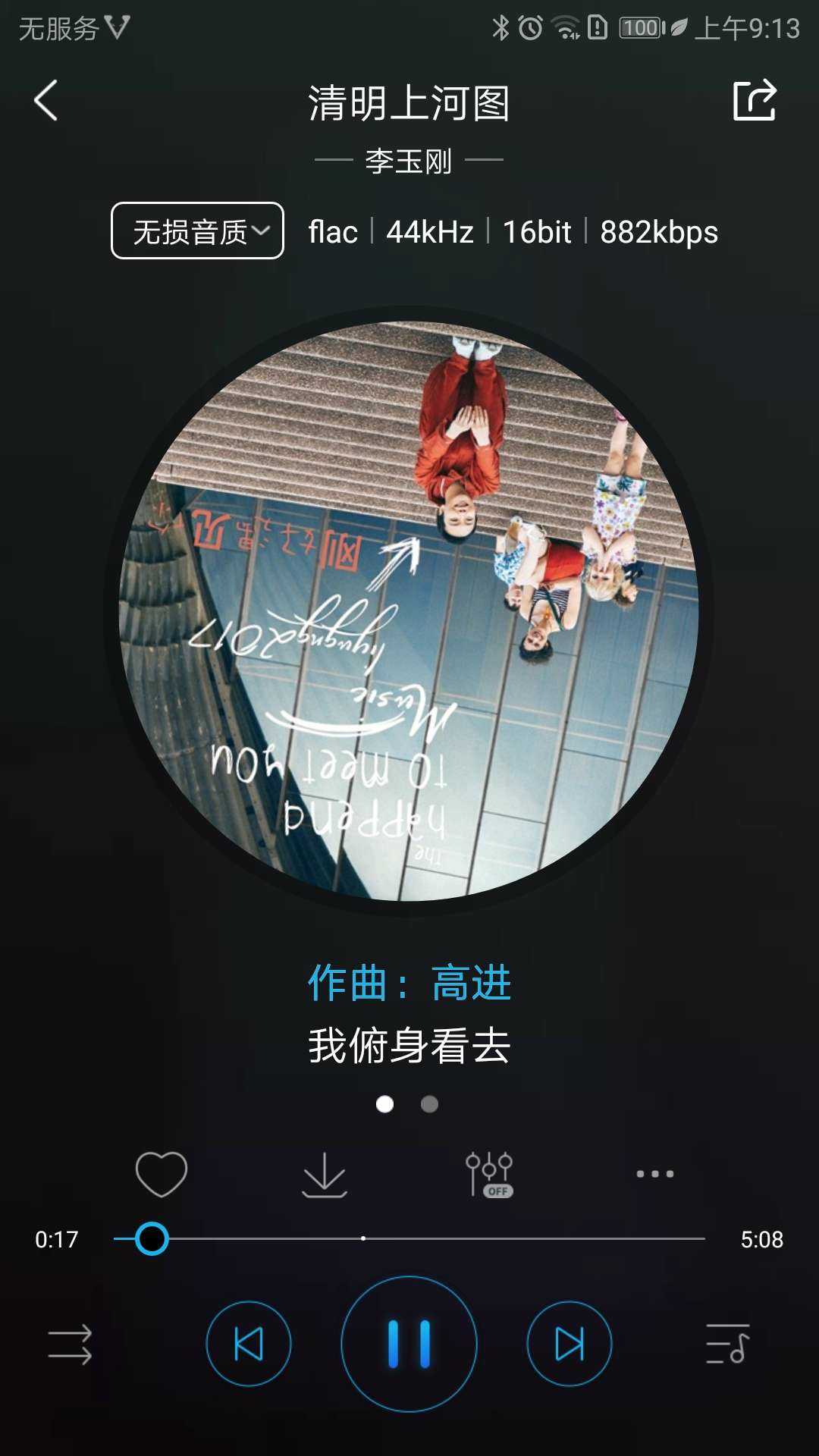The image size is (819, 1456).
Task: Open the current playlist queue
Action: [727, 1345]
